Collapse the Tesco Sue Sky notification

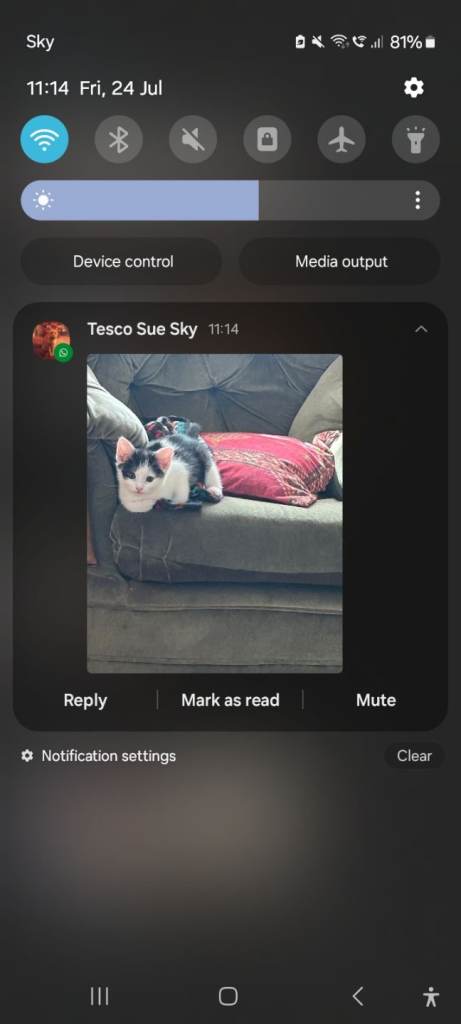(421, 329)
